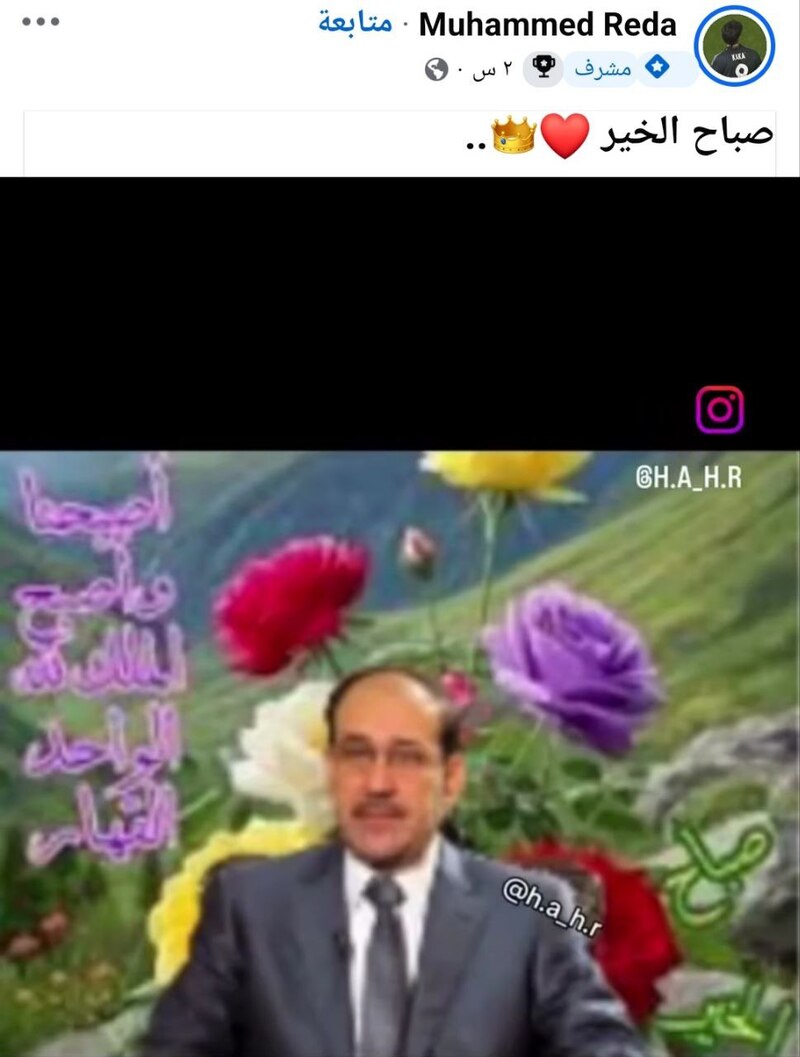Open the post's three-dot options menu

pos(40,23)
